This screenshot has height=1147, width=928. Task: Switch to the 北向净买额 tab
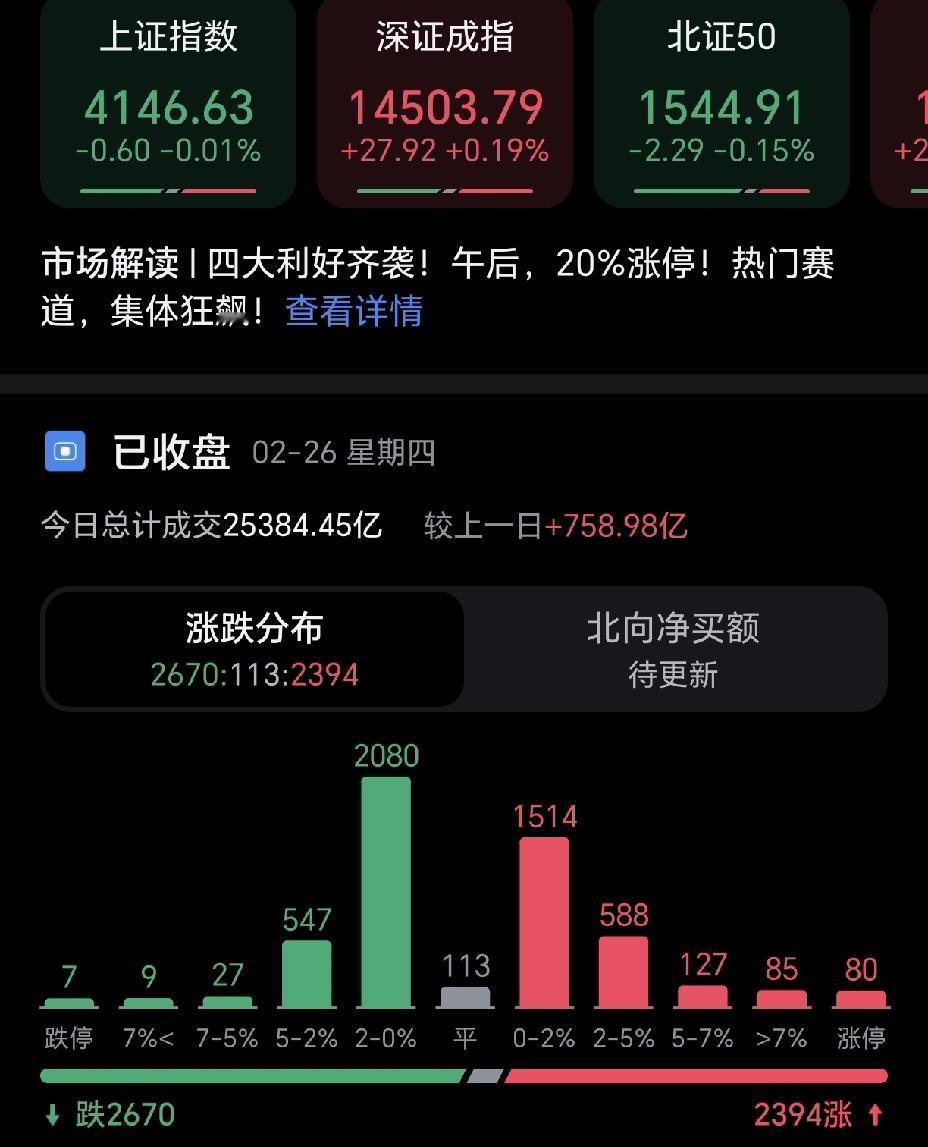point(674,648)
